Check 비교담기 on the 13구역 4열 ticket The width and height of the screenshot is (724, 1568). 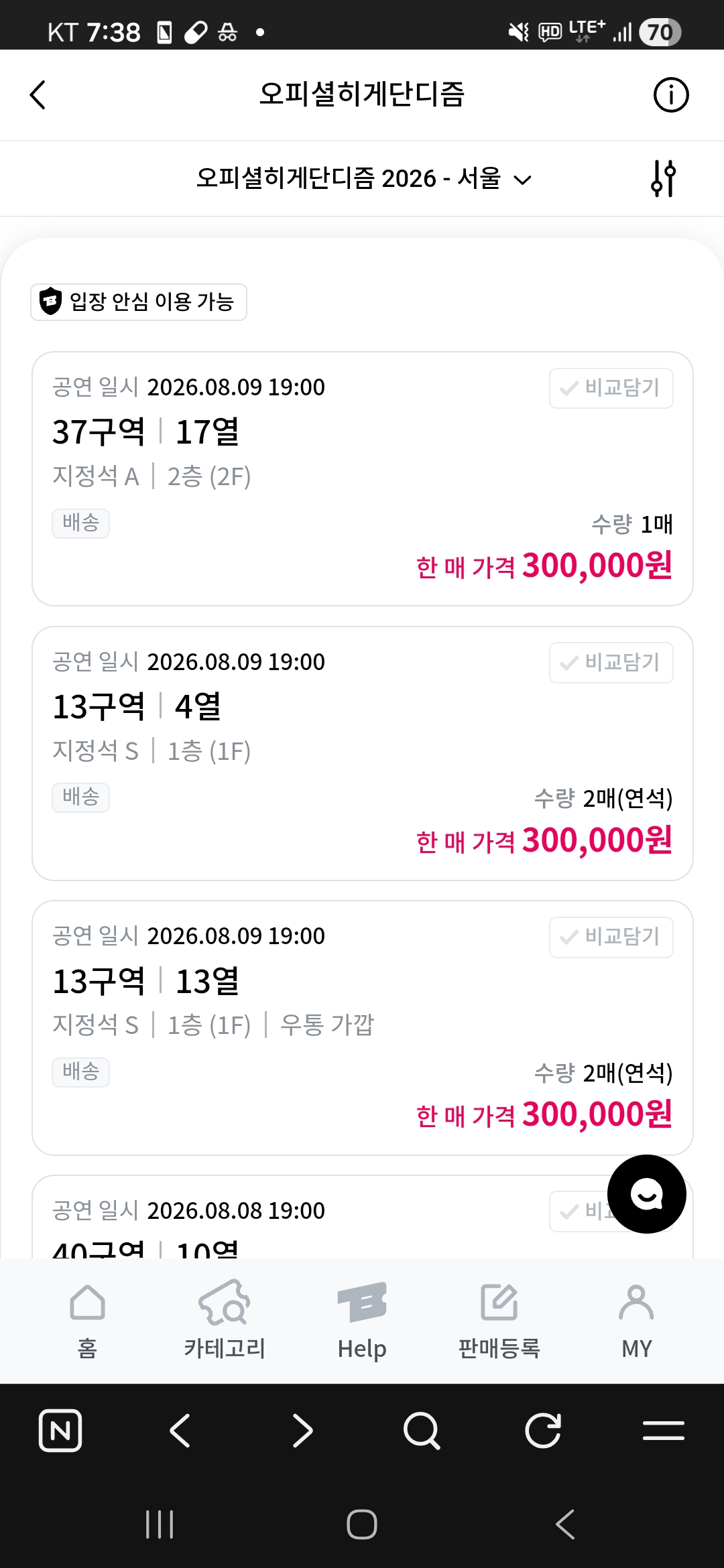(611, 663)
